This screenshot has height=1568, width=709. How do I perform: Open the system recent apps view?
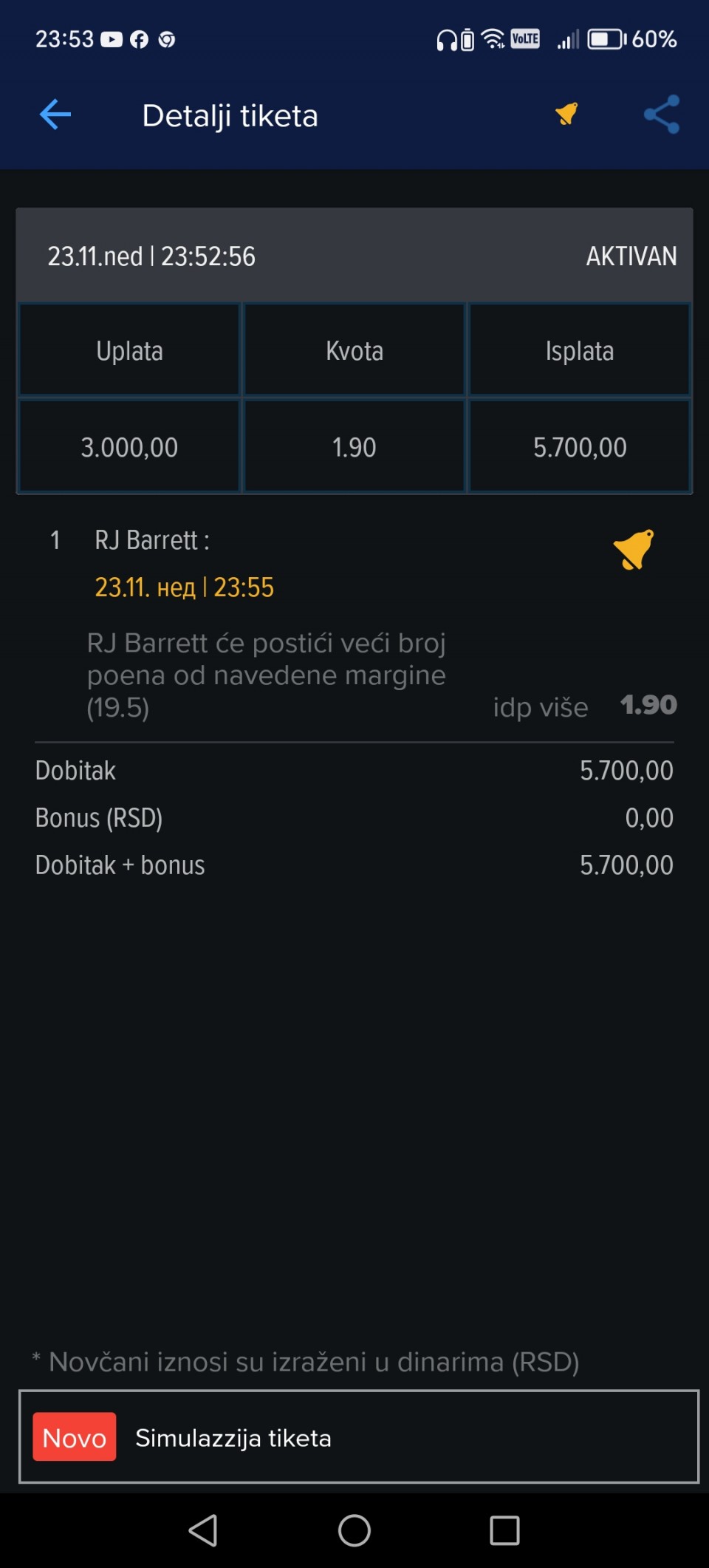[504, 1530]
